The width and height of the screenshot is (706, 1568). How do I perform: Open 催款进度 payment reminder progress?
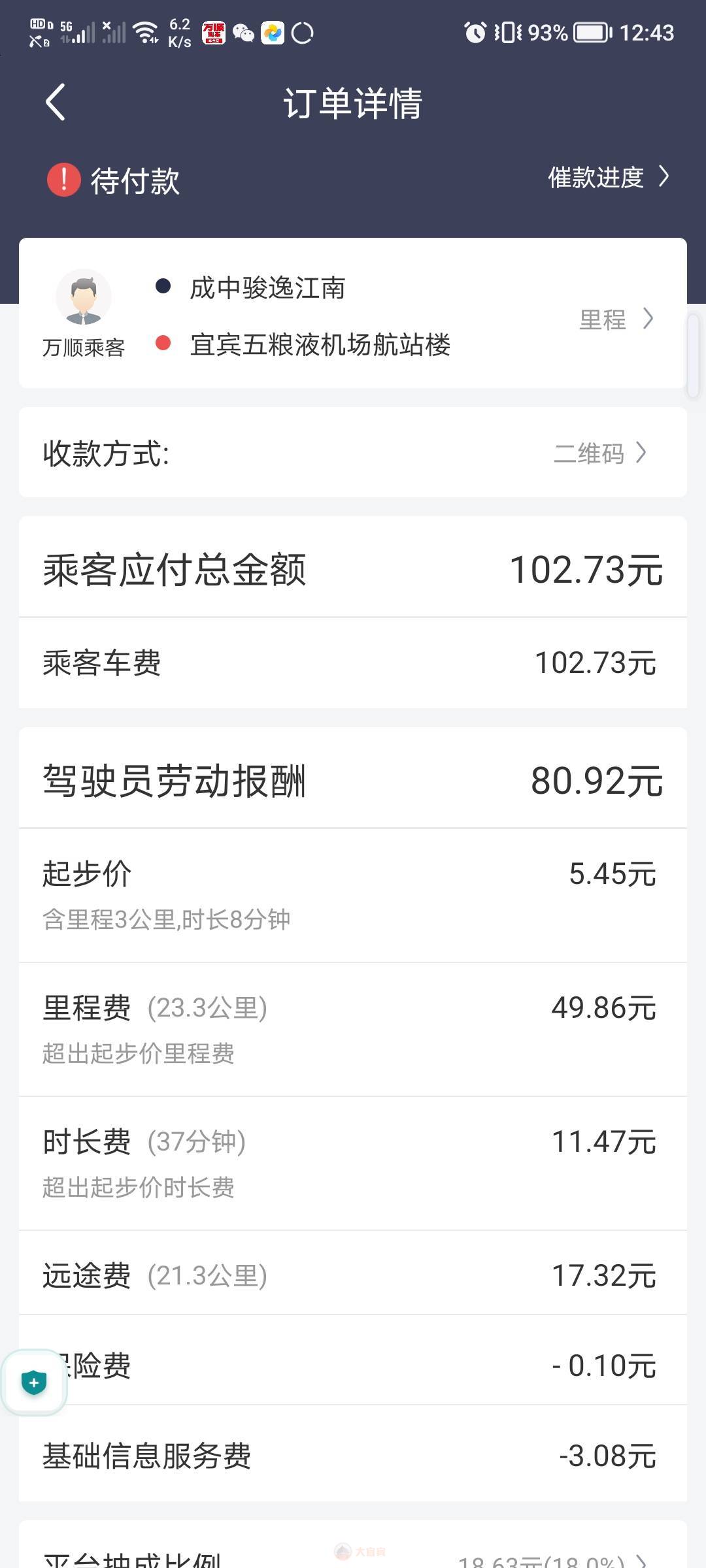[x=609, y=177]
